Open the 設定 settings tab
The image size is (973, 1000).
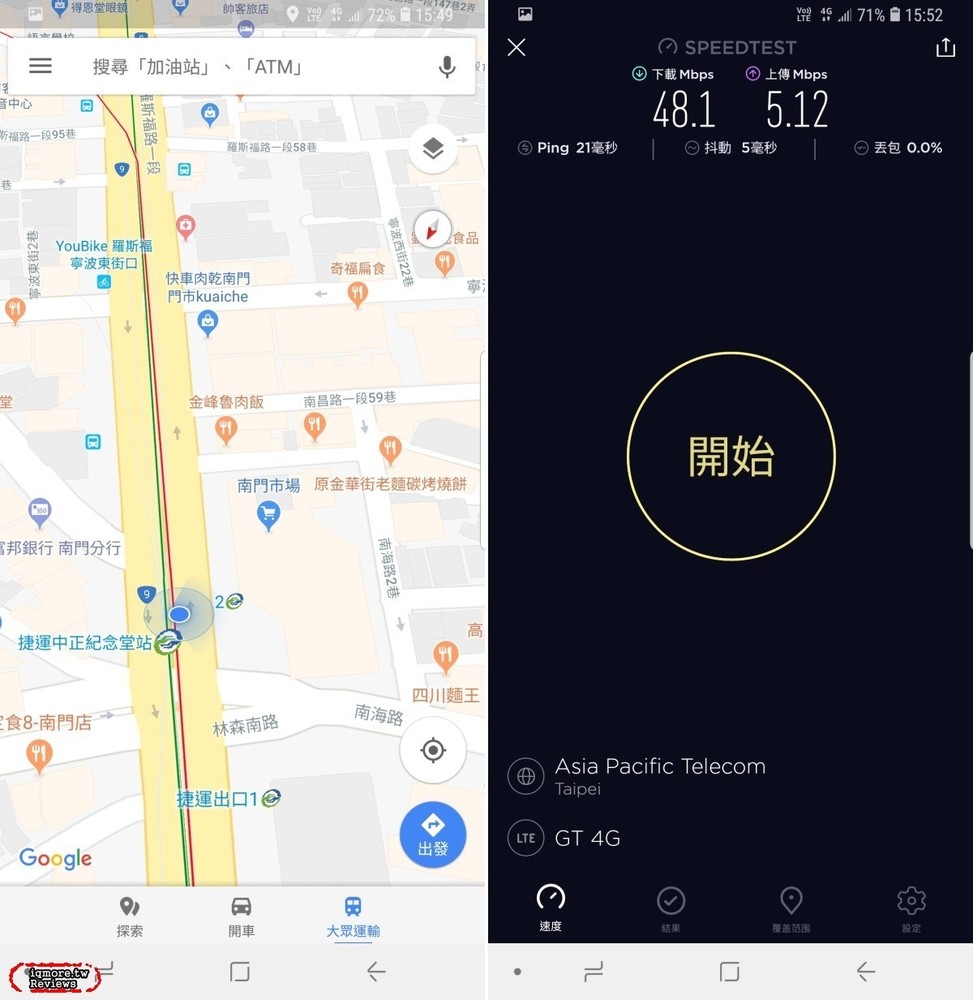pos(911,907)
